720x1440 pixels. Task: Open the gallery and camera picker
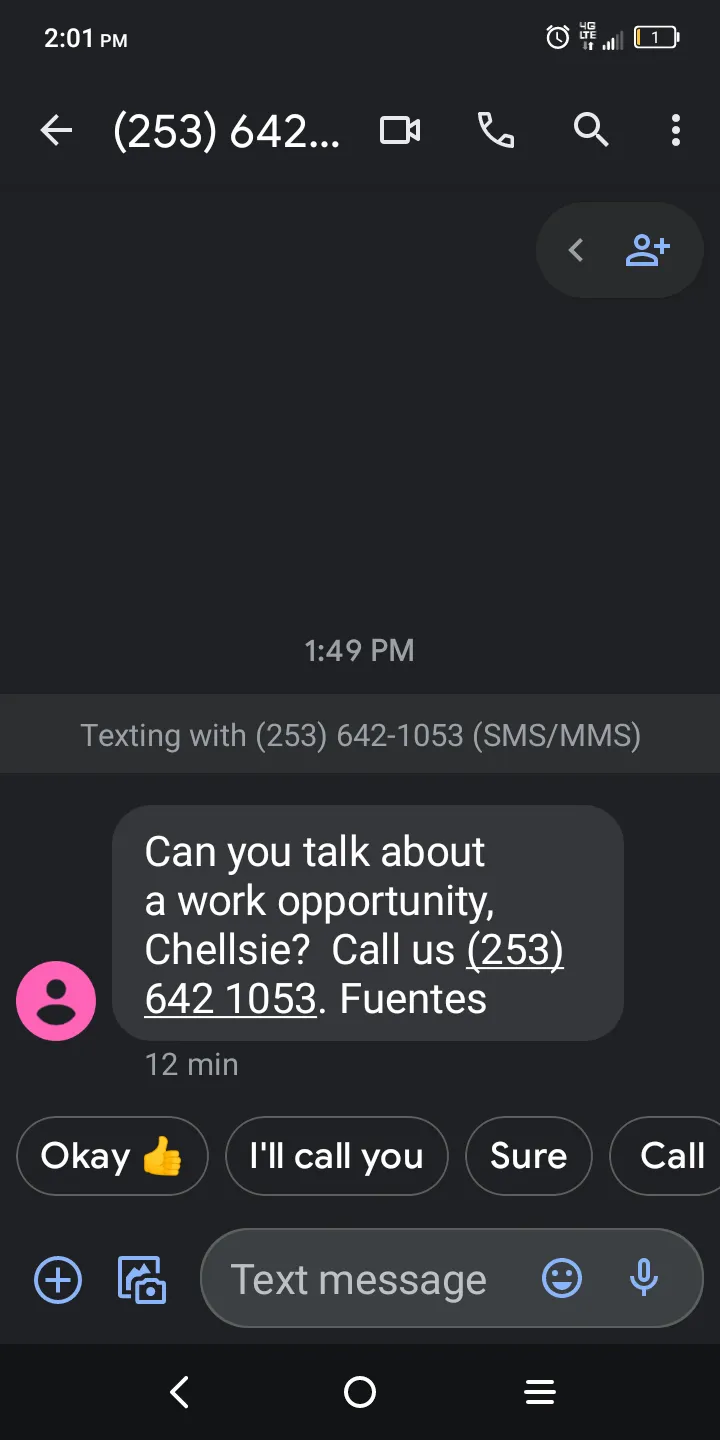click(142, 1280)
